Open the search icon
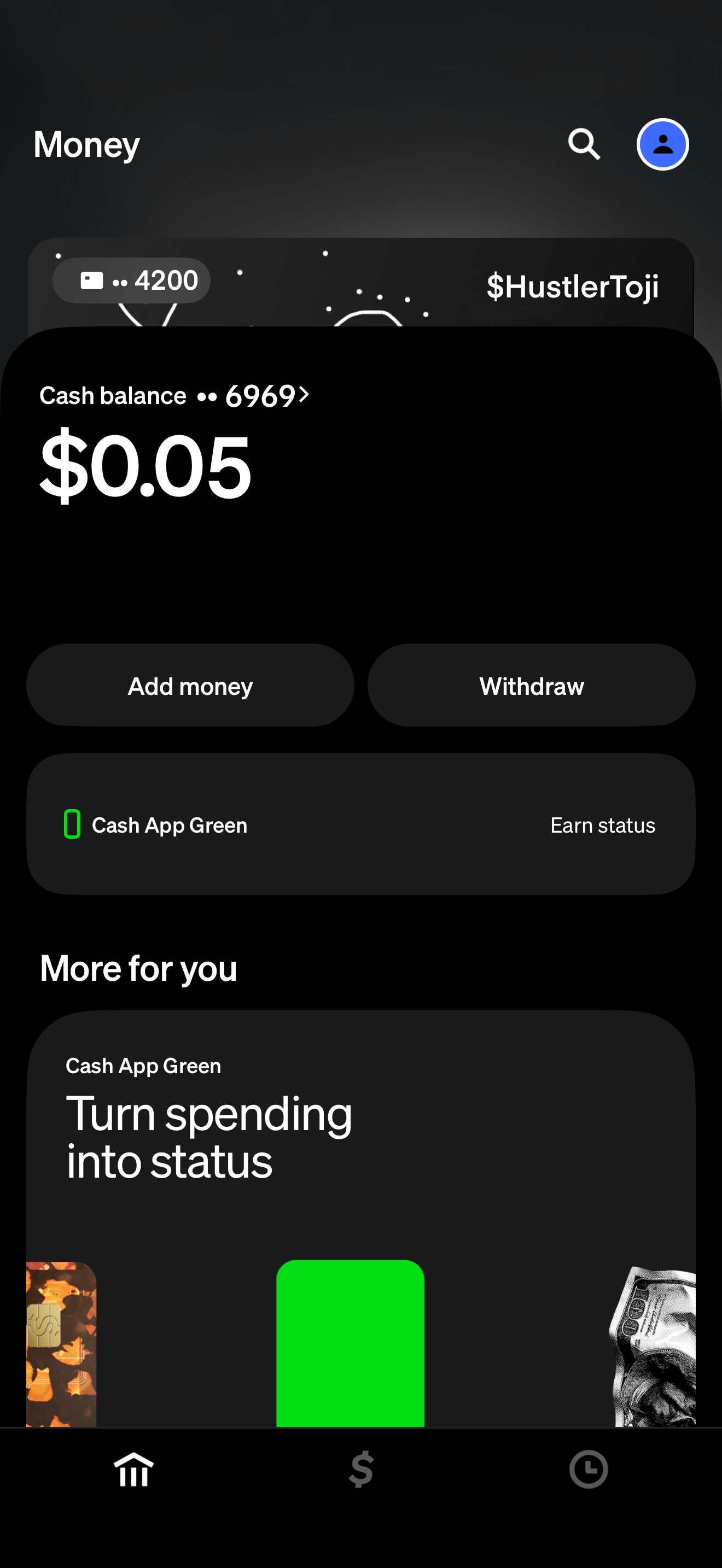This screenshot has height=1568, width=722. [x=584, y=144]
